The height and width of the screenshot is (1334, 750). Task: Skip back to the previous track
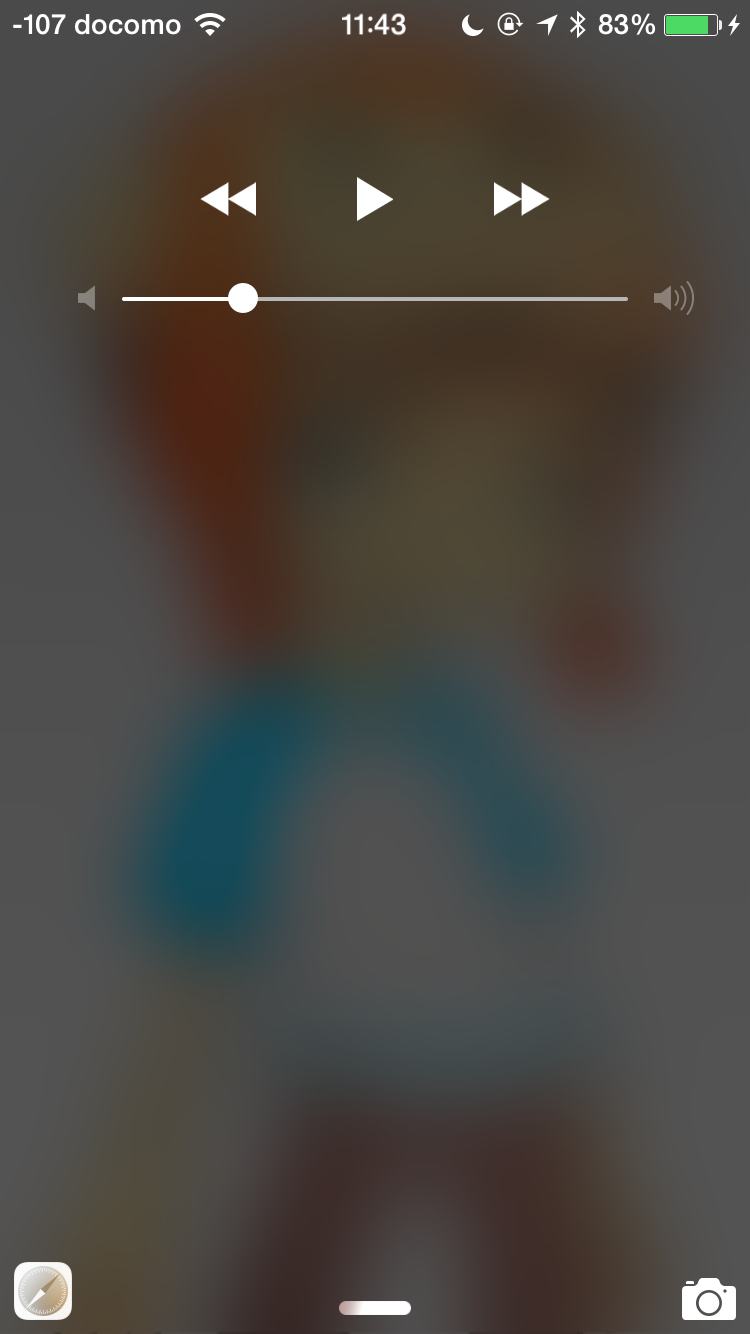(x=228, y=199)
